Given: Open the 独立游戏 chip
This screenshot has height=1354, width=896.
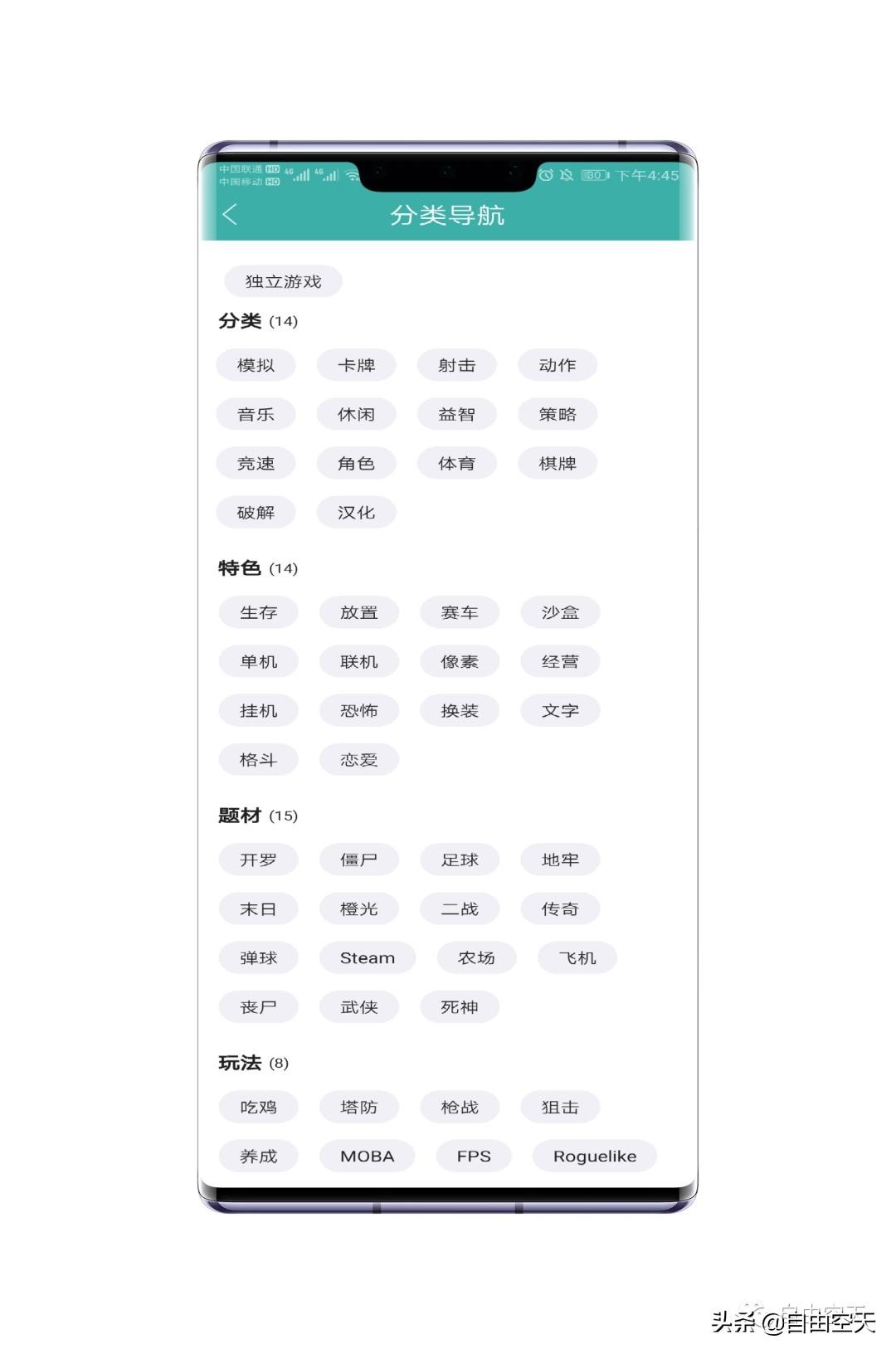Looking at the screenshot, I should coord(283,281).
